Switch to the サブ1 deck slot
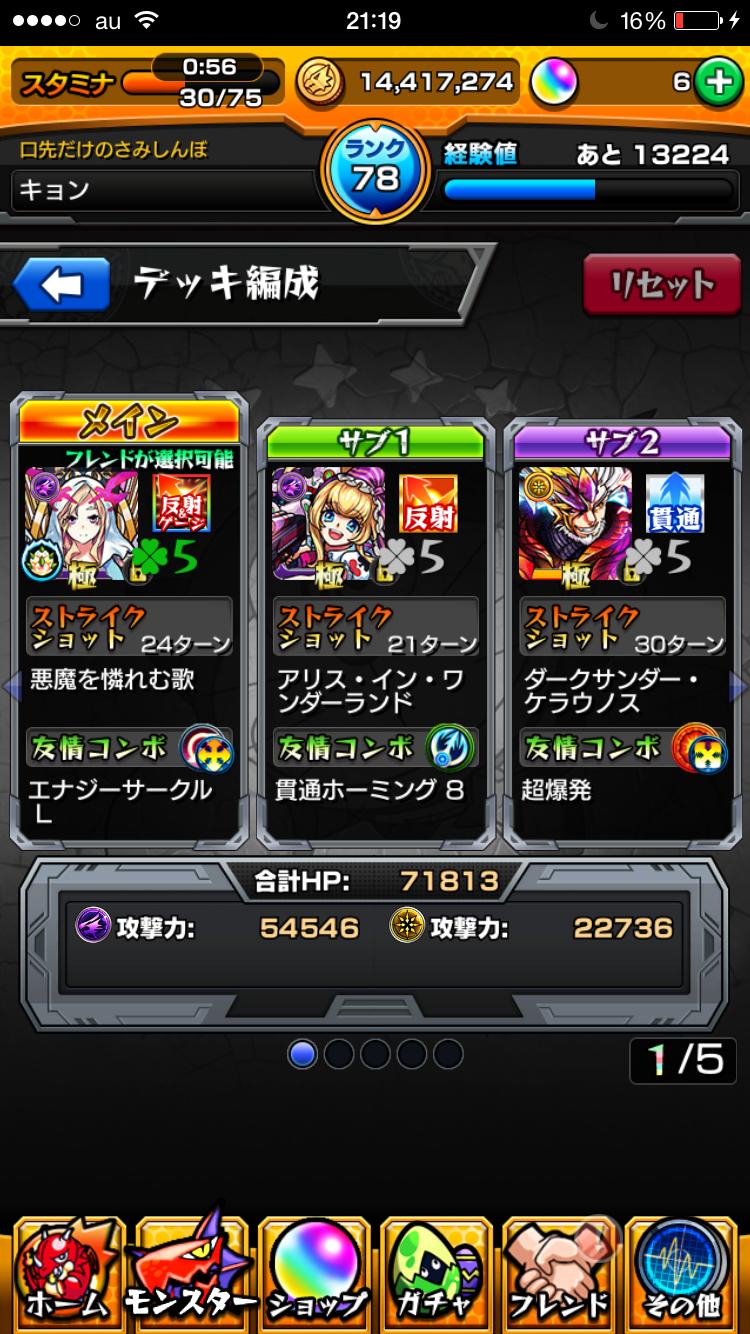This screenshot has height=1334, width=750. tap(376, 438)
